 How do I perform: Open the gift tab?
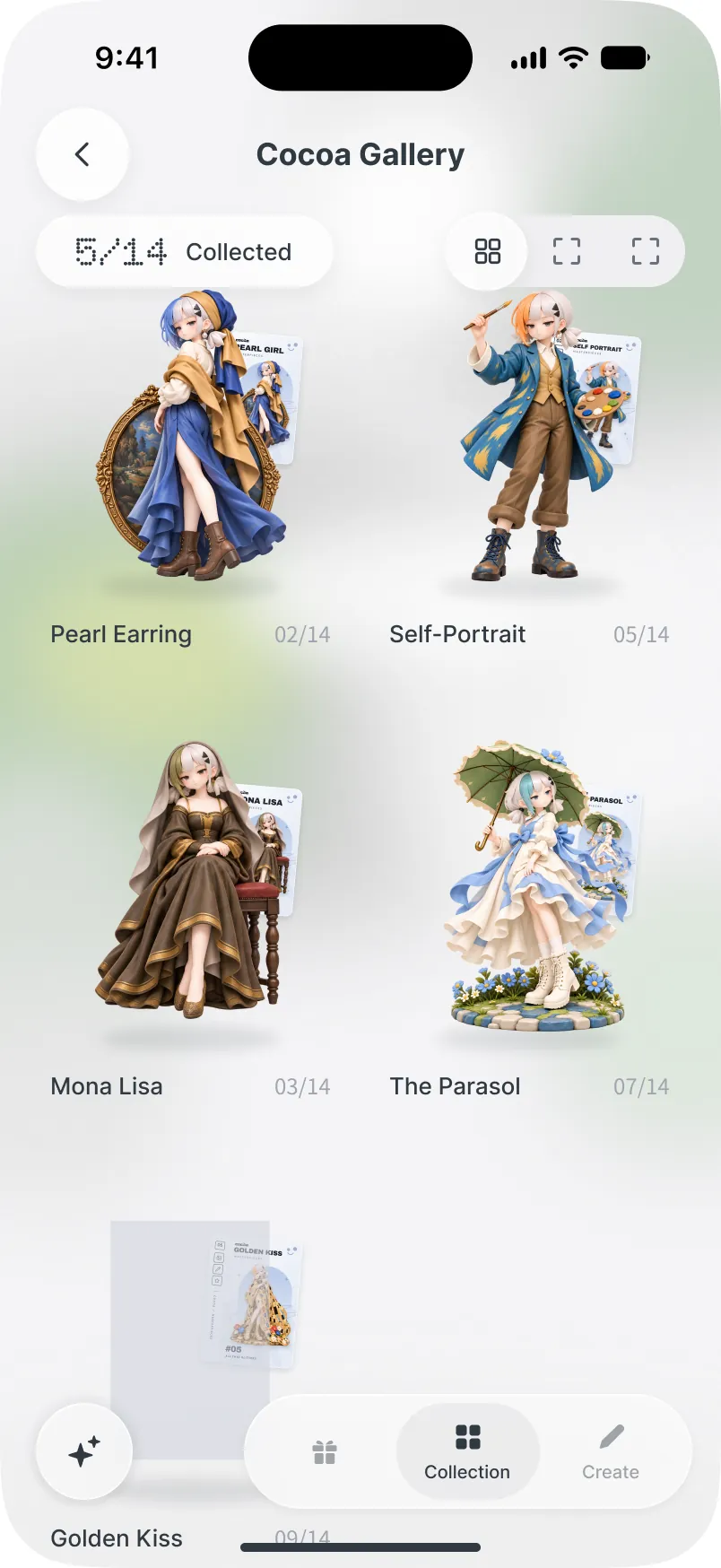(x=325, y=1452)
